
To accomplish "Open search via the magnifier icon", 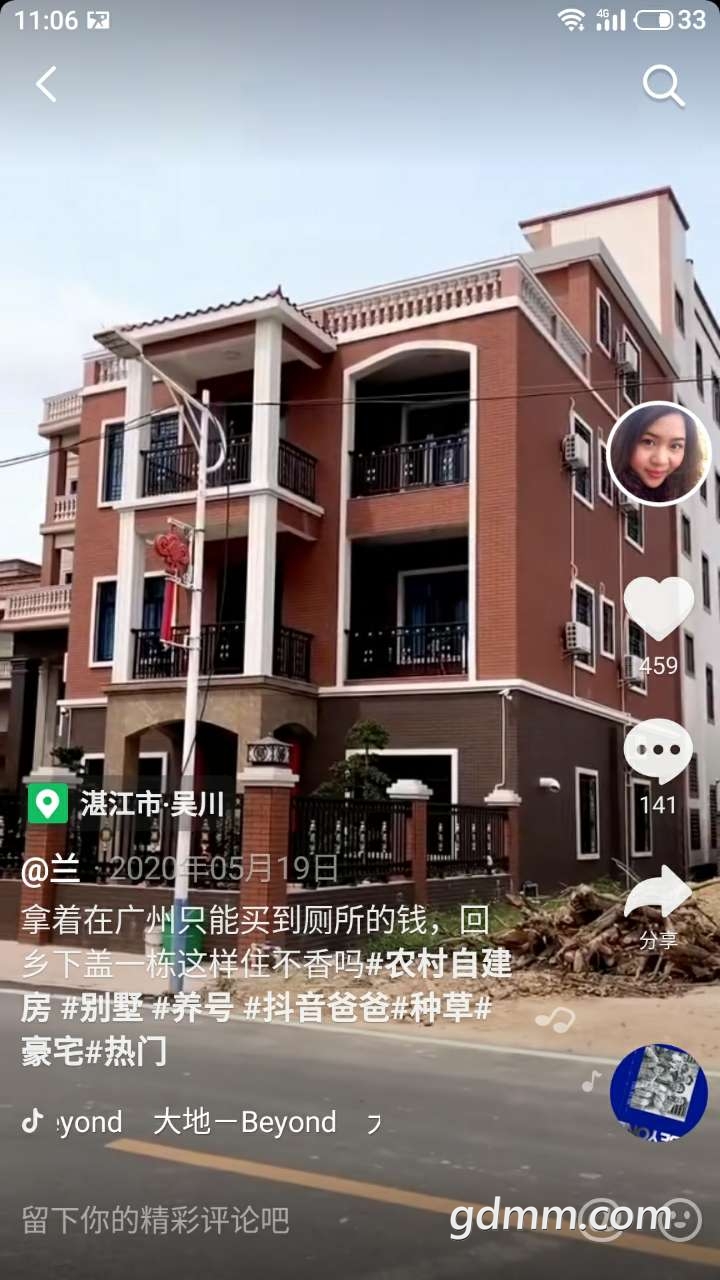I will pyautogui.click(x=663, y=86).
